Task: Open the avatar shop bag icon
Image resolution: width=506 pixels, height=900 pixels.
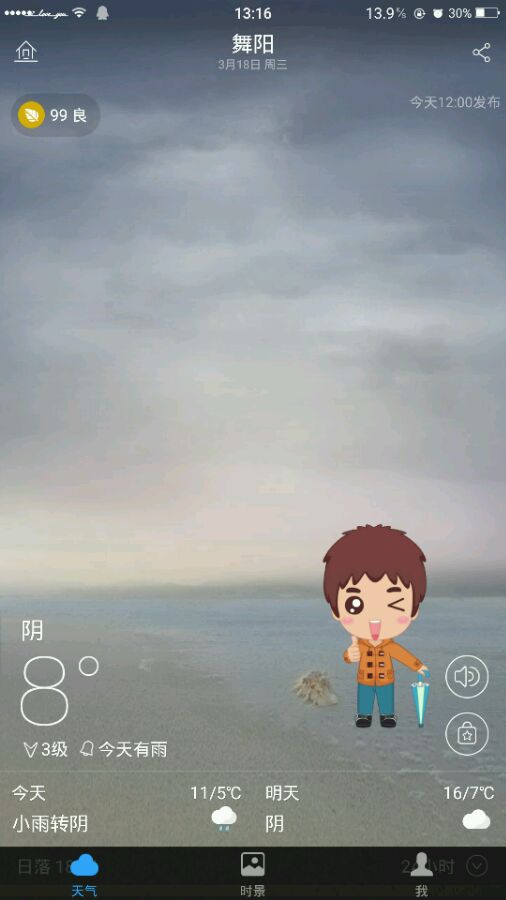Action: [x=467, y=734]
